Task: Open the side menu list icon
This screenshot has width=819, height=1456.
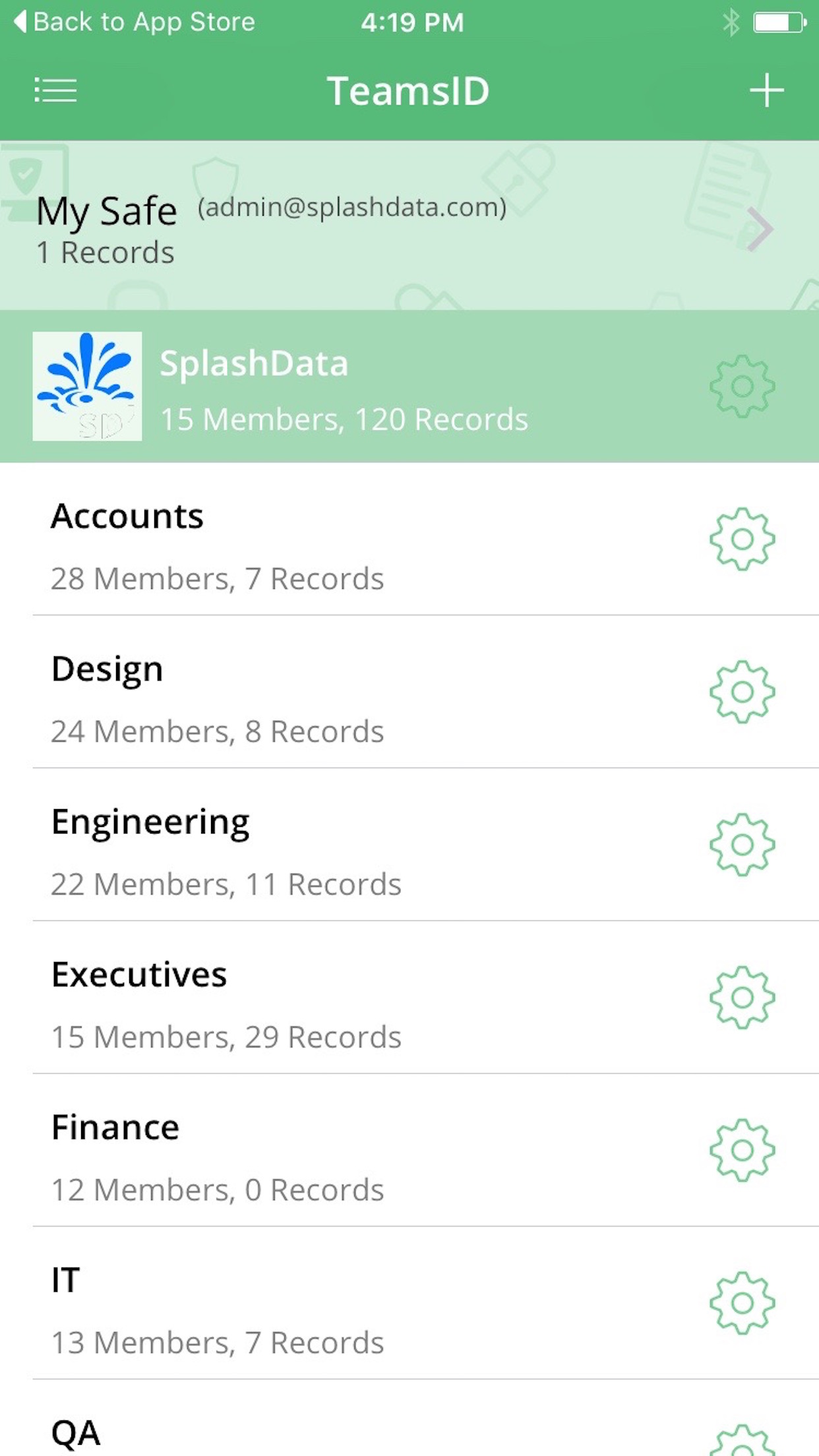Action: click(55, 90)
